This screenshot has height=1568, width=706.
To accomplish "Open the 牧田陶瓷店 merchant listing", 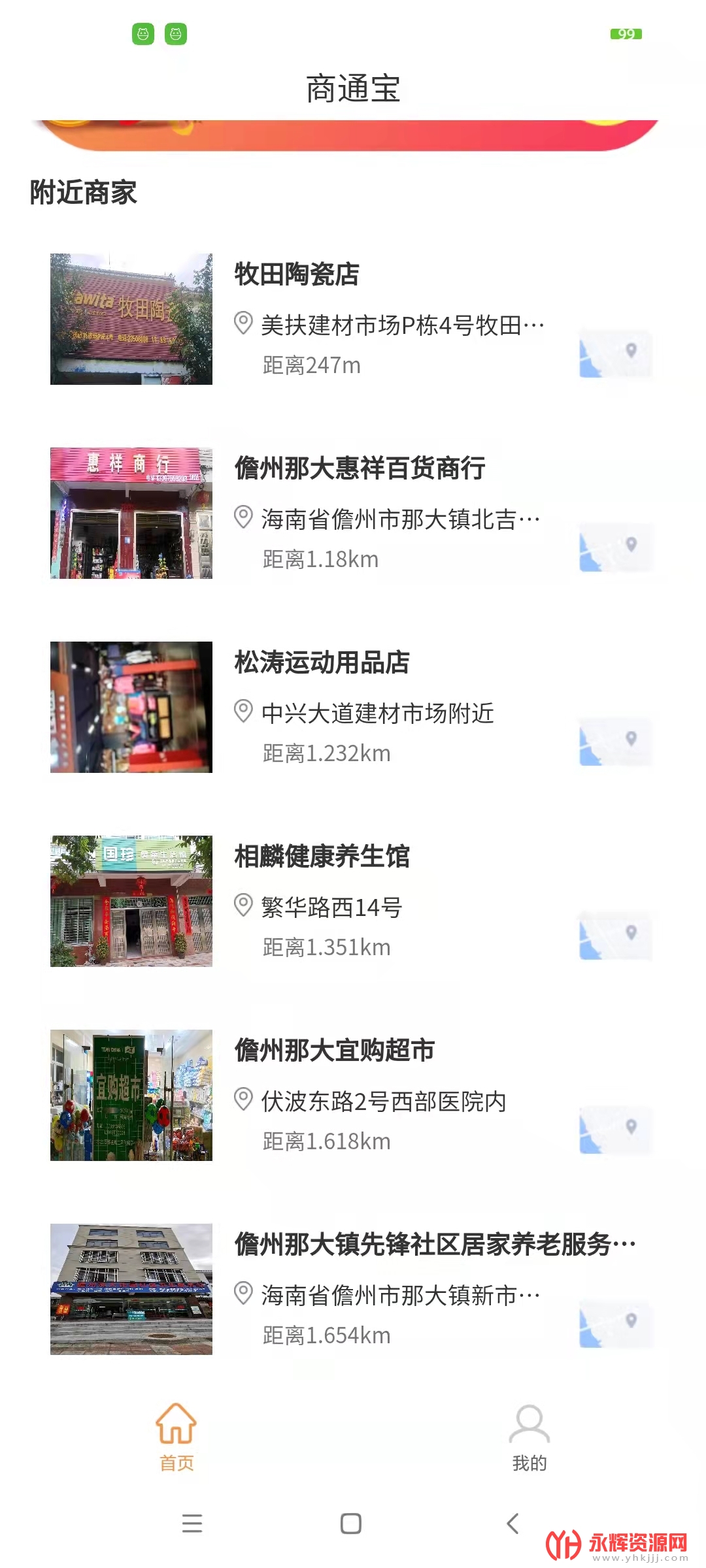I will pos(296,274).
